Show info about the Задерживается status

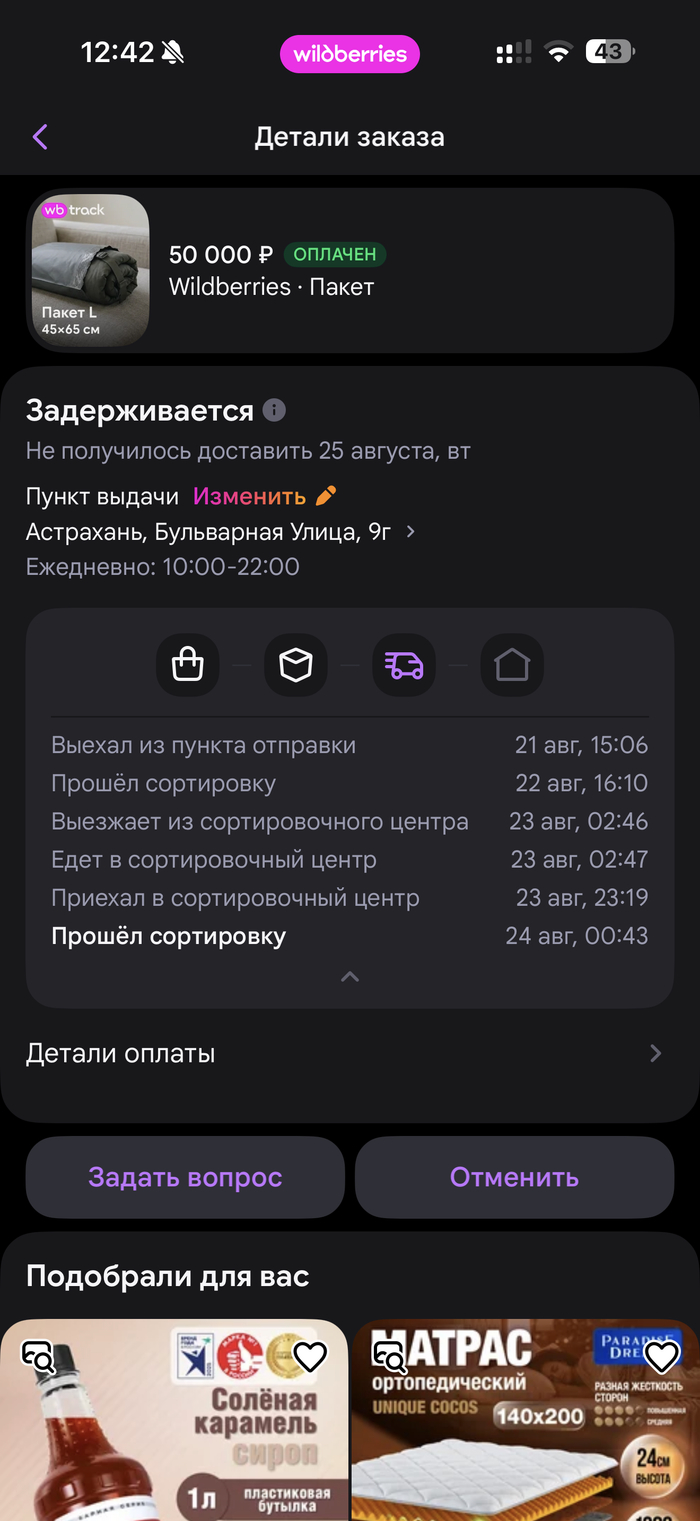tap(274, 411)
